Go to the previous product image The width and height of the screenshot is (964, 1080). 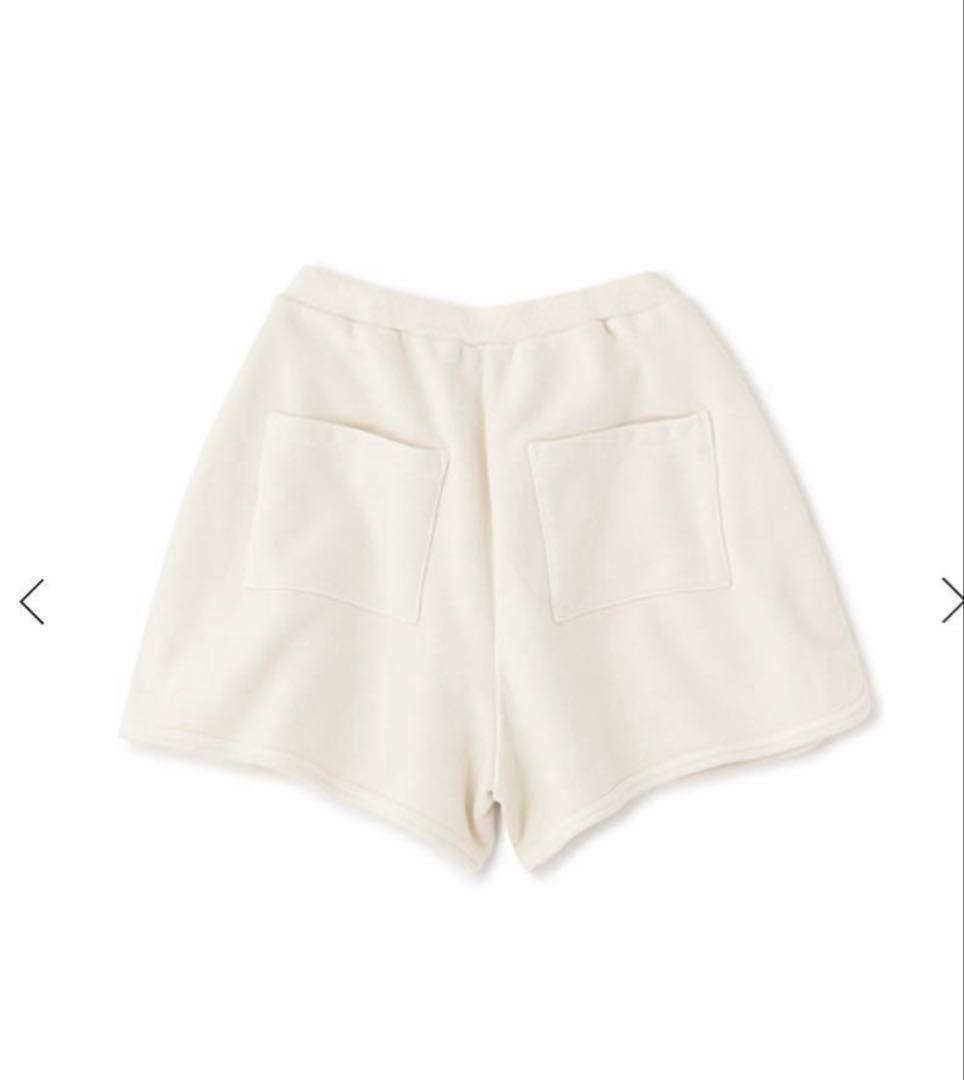tap(33, 602)
